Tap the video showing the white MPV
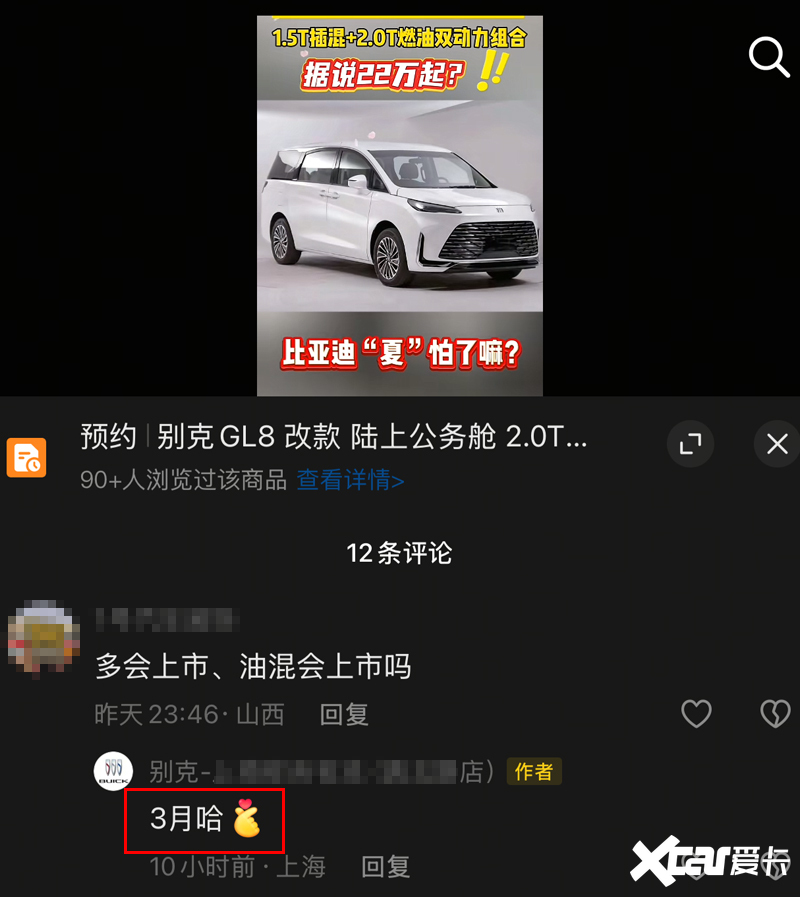 pos(399,205)
